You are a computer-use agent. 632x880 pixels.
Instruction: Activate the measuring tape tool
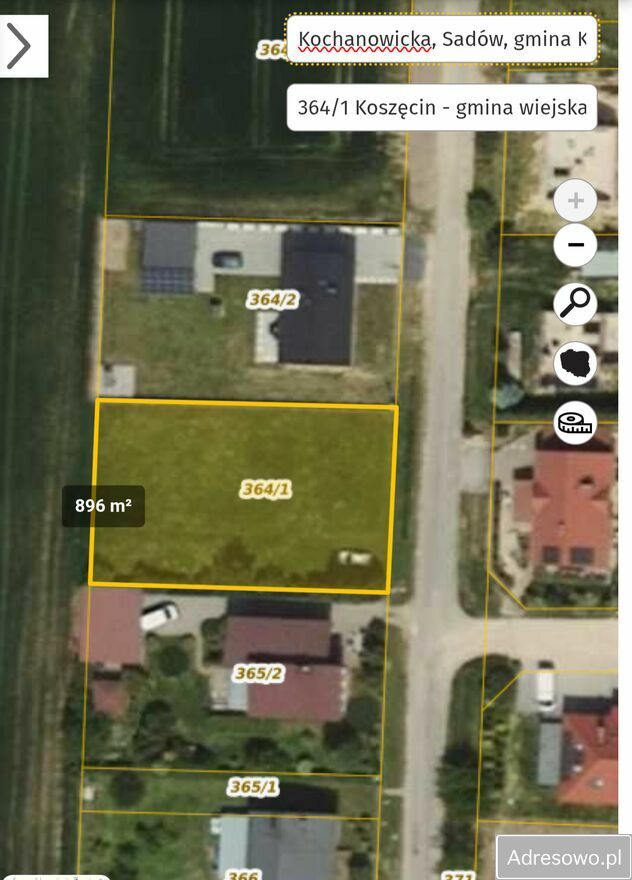(575, 422)
